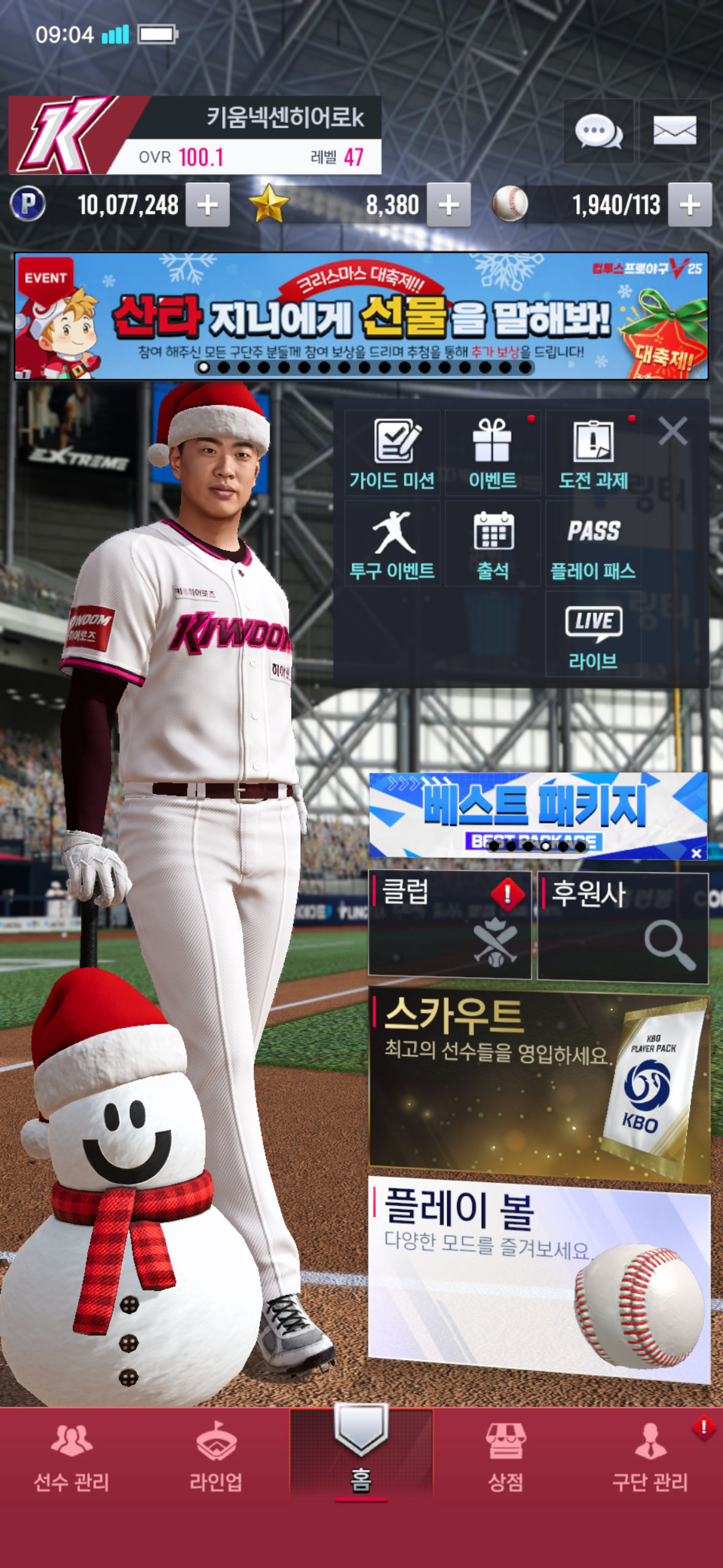
Task: Open the chat speech bubble icon
Action: (598, 131)
